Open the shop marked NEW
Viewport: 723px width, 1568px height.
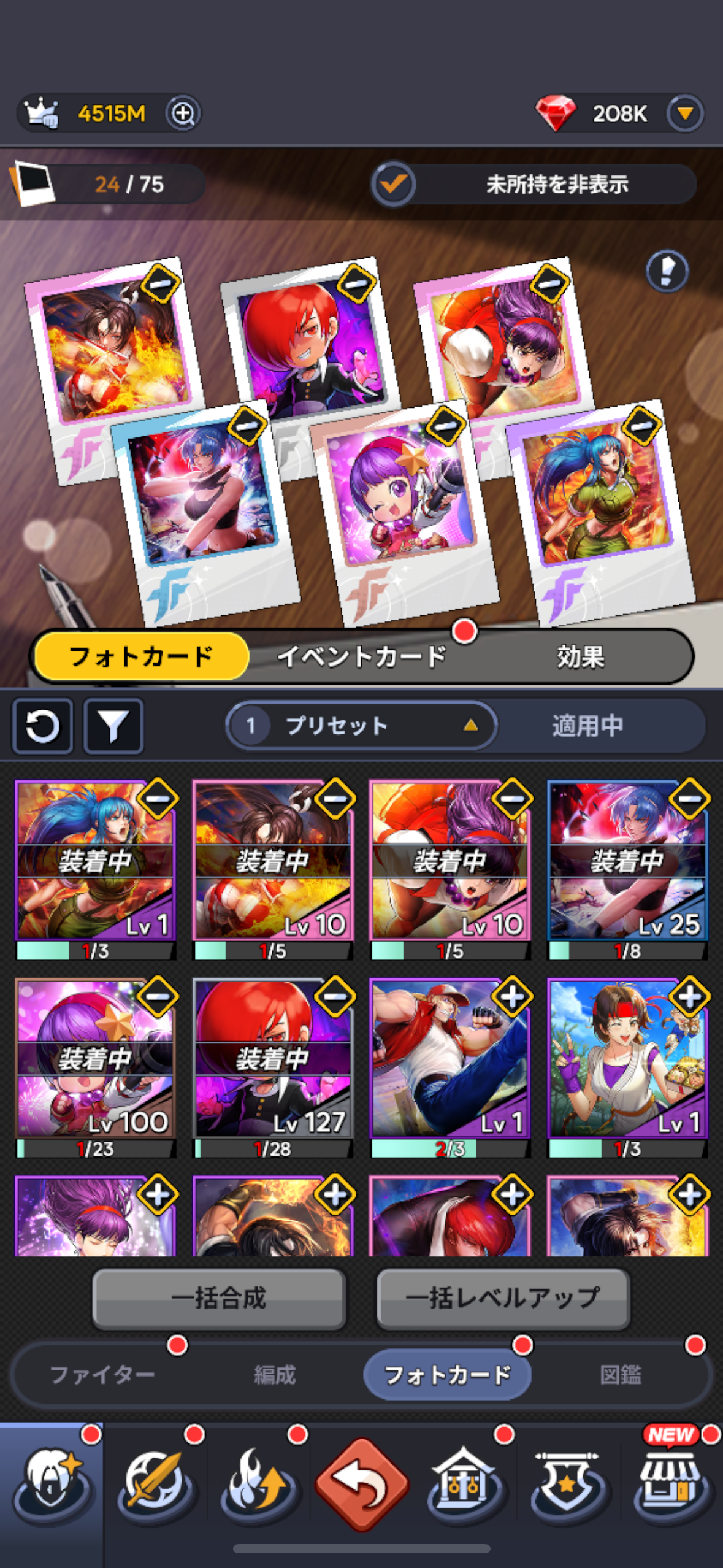point(672,1484)
